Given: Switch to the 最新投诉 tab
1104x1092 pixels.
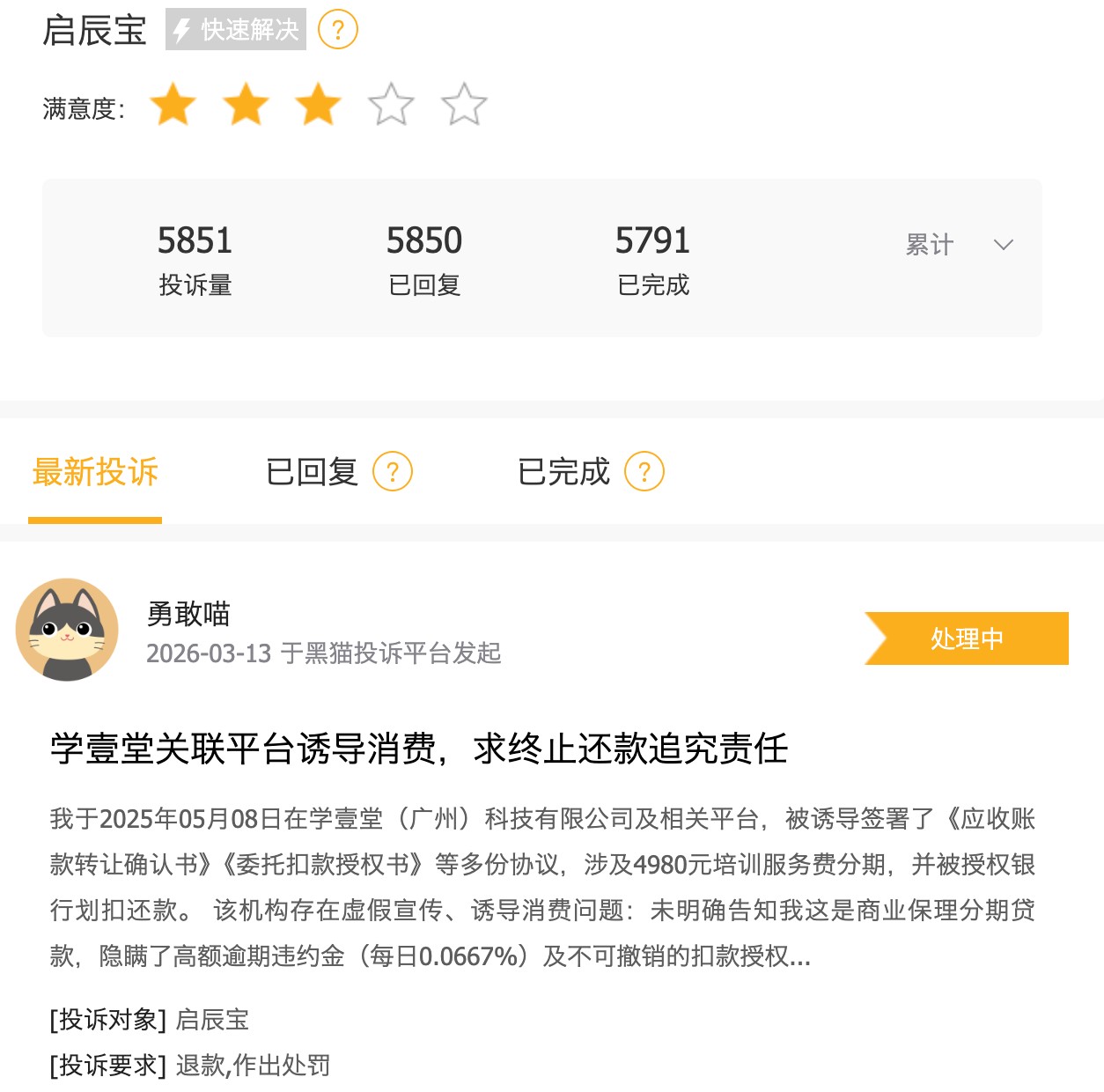Looking at the screenshot, I should [x=95, y=472].
